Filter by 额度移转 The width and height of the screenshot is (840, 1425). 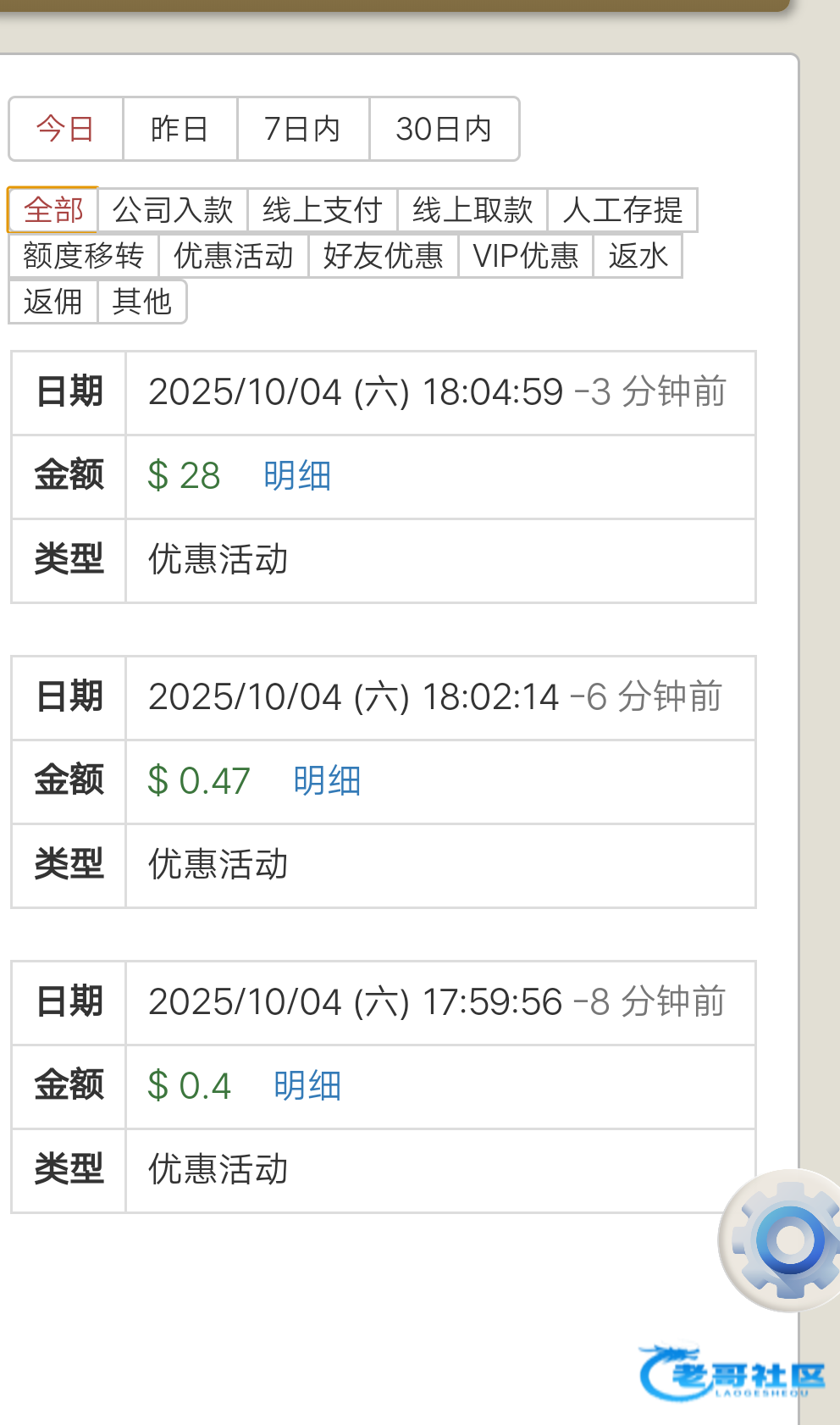coord(84,255)
